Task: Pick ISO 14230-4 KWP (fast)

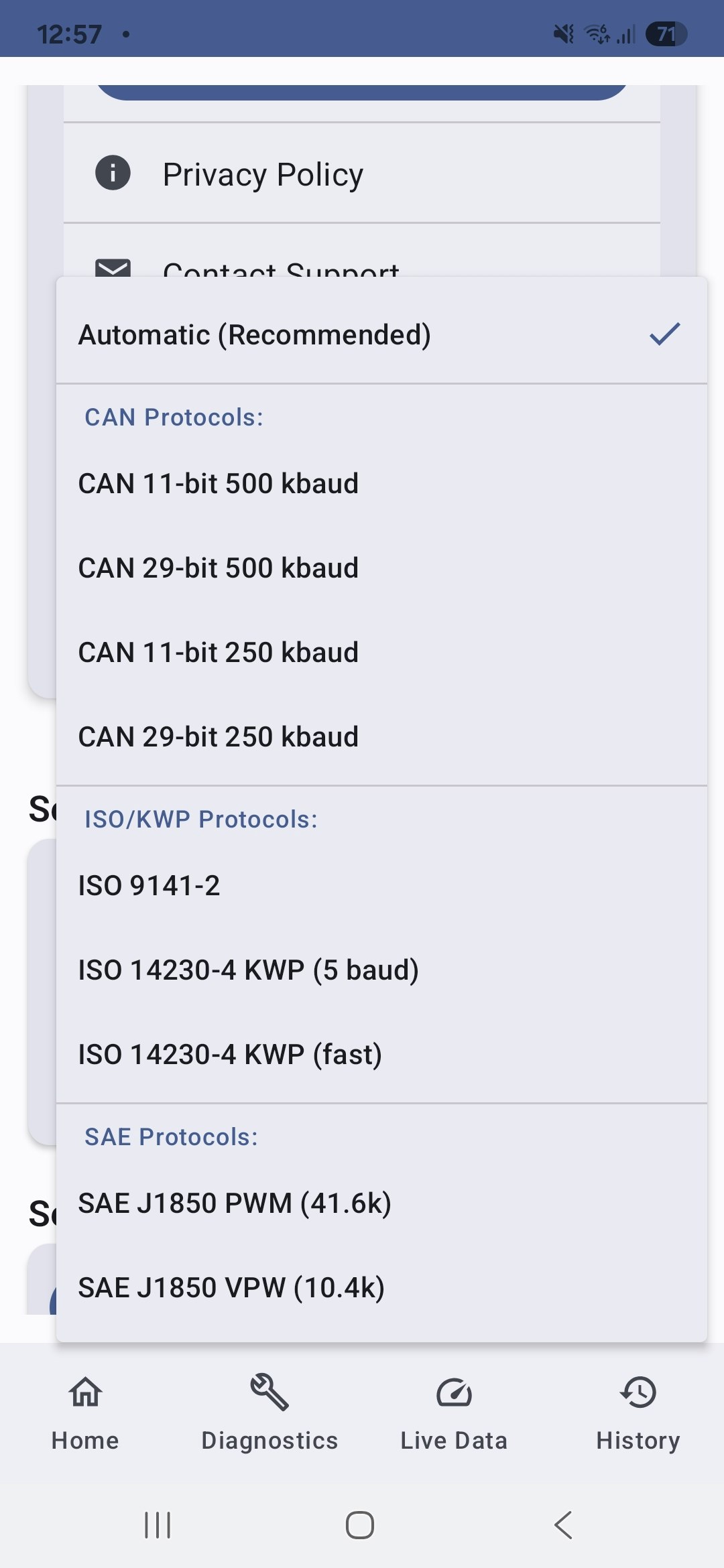Action: pyautogui.click(x=381, y=1055)
